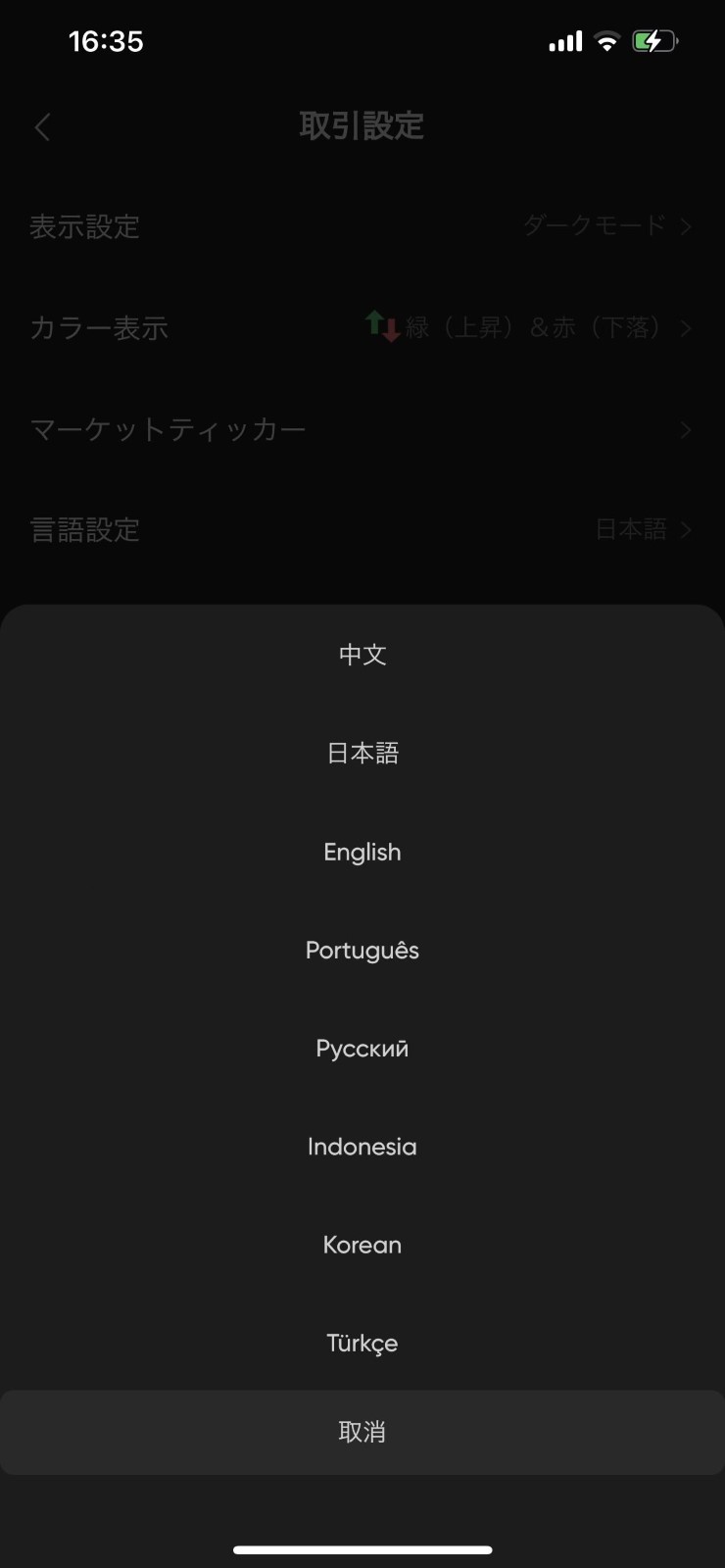
Task: Choose 日本語 from the language list
Action: point(362,753)
